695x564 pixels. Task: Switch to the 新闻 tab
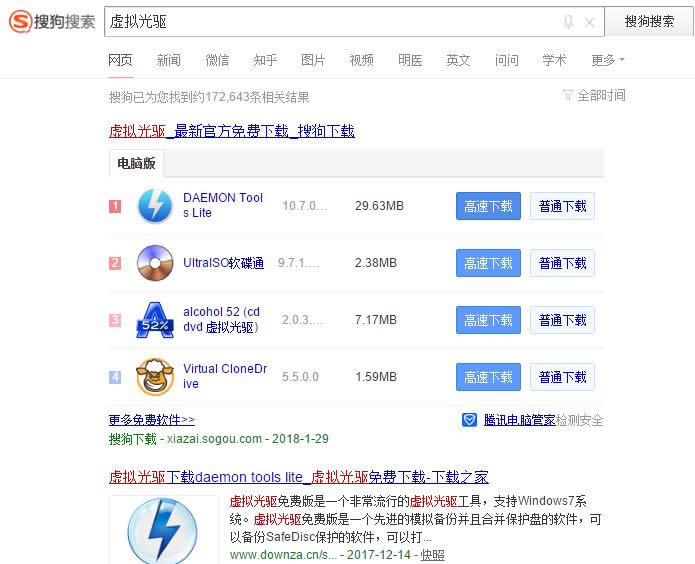click(x=169, y=60)
